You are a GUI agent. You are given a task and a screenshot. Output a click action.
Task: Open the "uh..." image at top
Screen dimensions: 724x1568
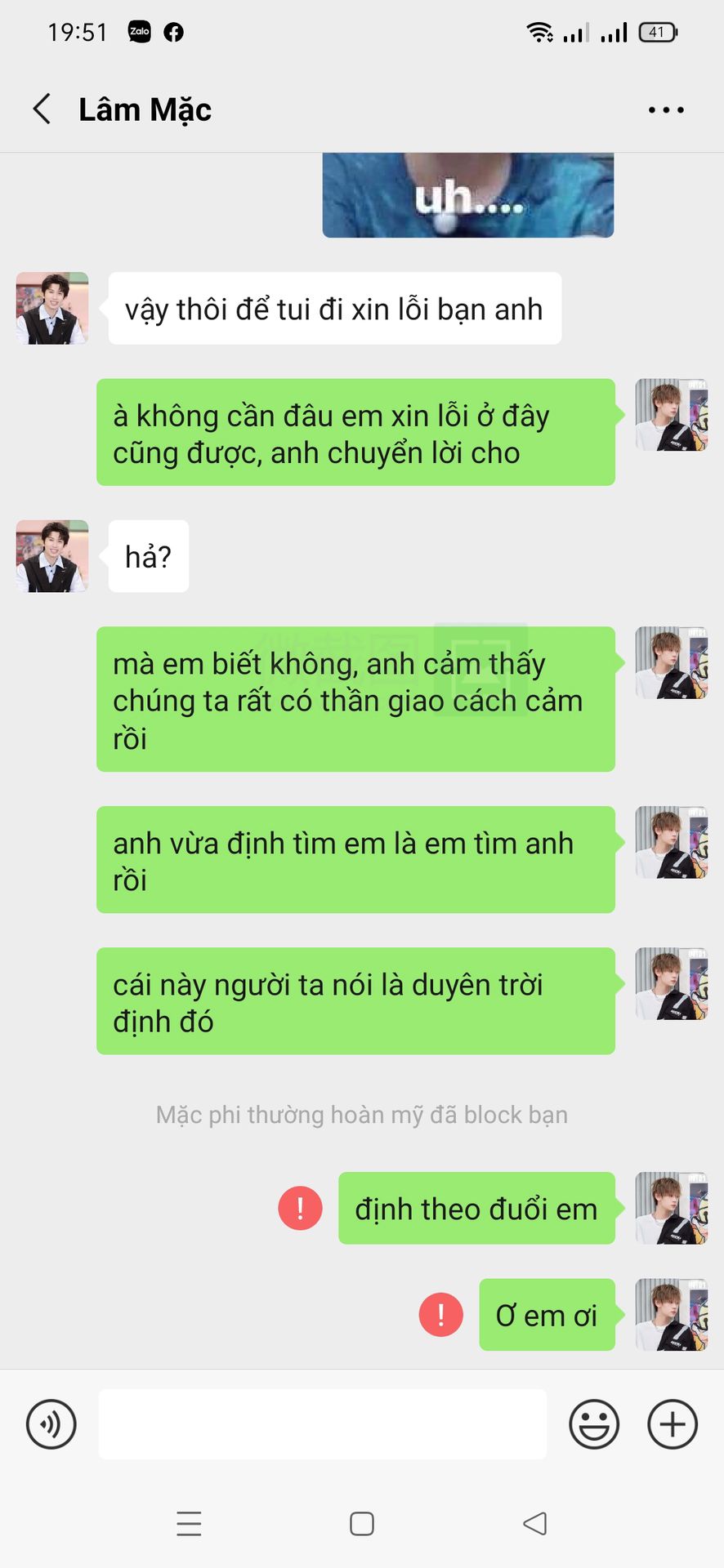click(467, 196)
